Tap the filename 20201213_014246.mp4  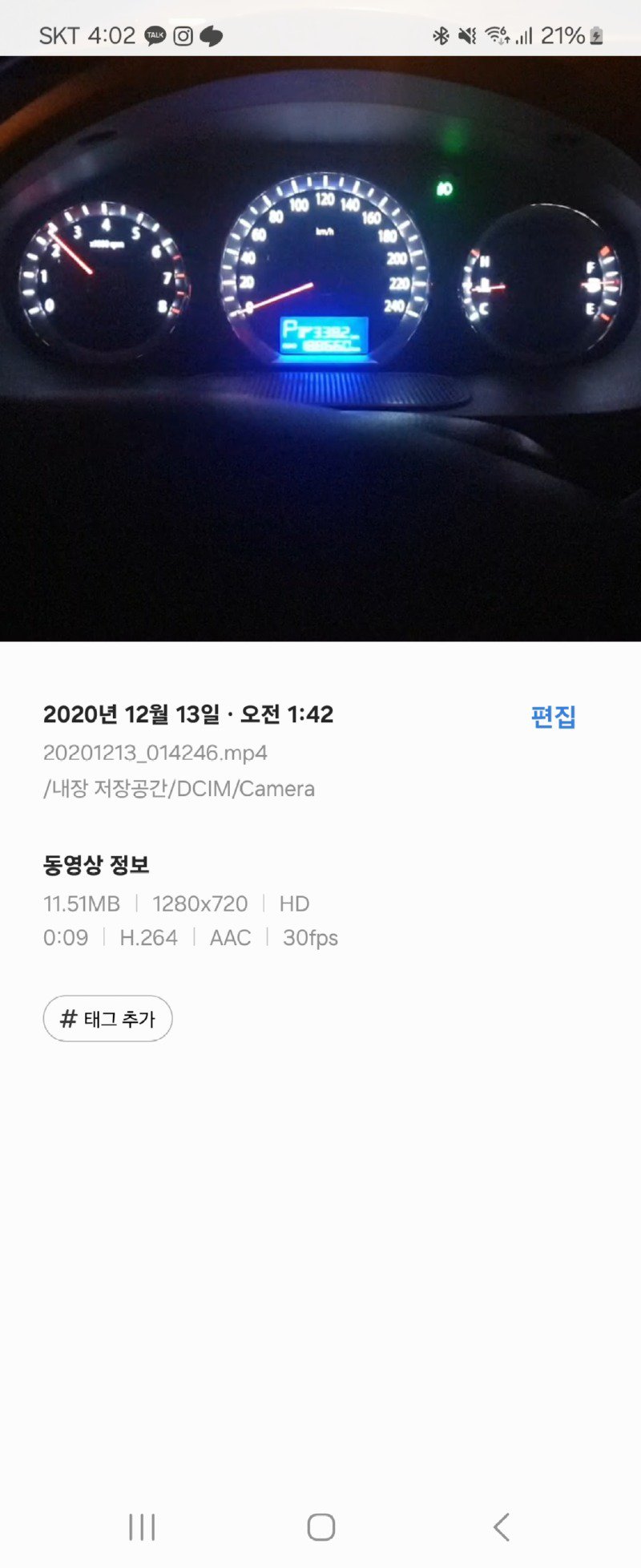(x=155, y=754)
